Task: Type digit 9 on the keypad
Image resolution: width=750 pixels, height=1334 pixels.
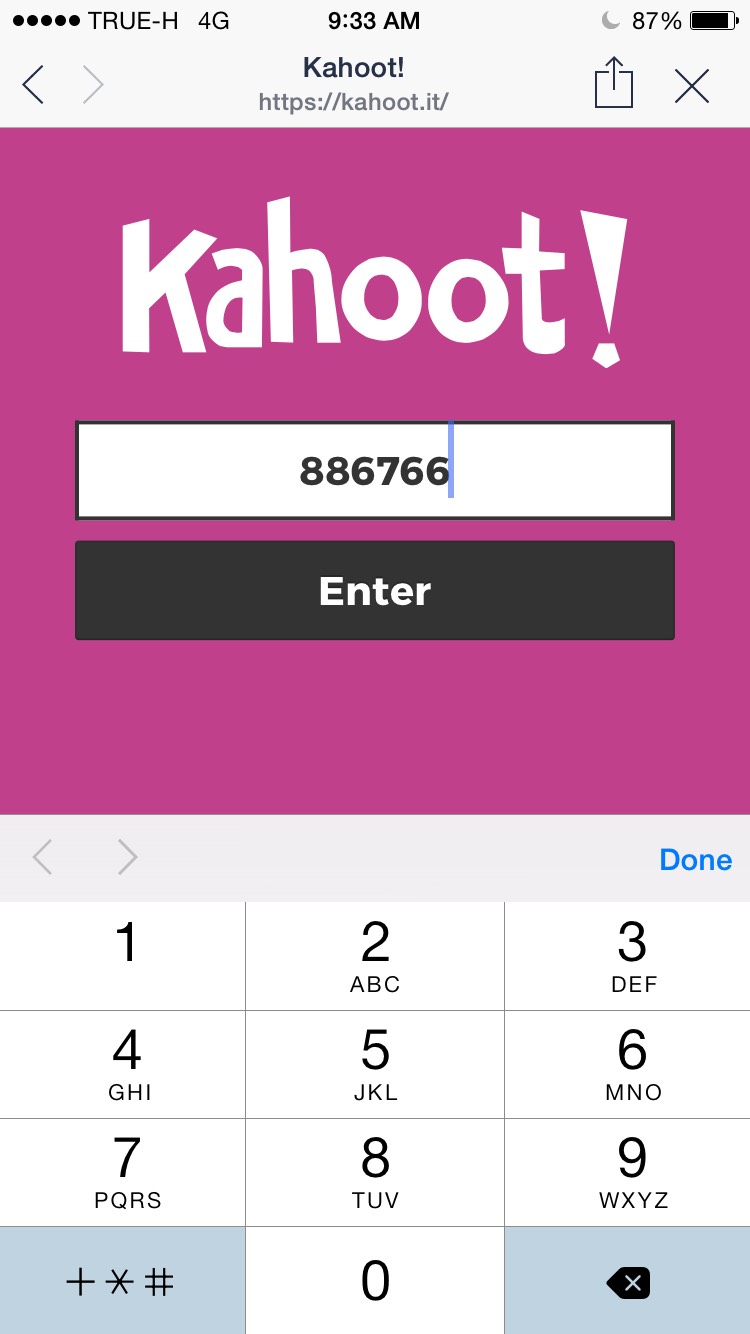Action: [x=632, y=1172]
